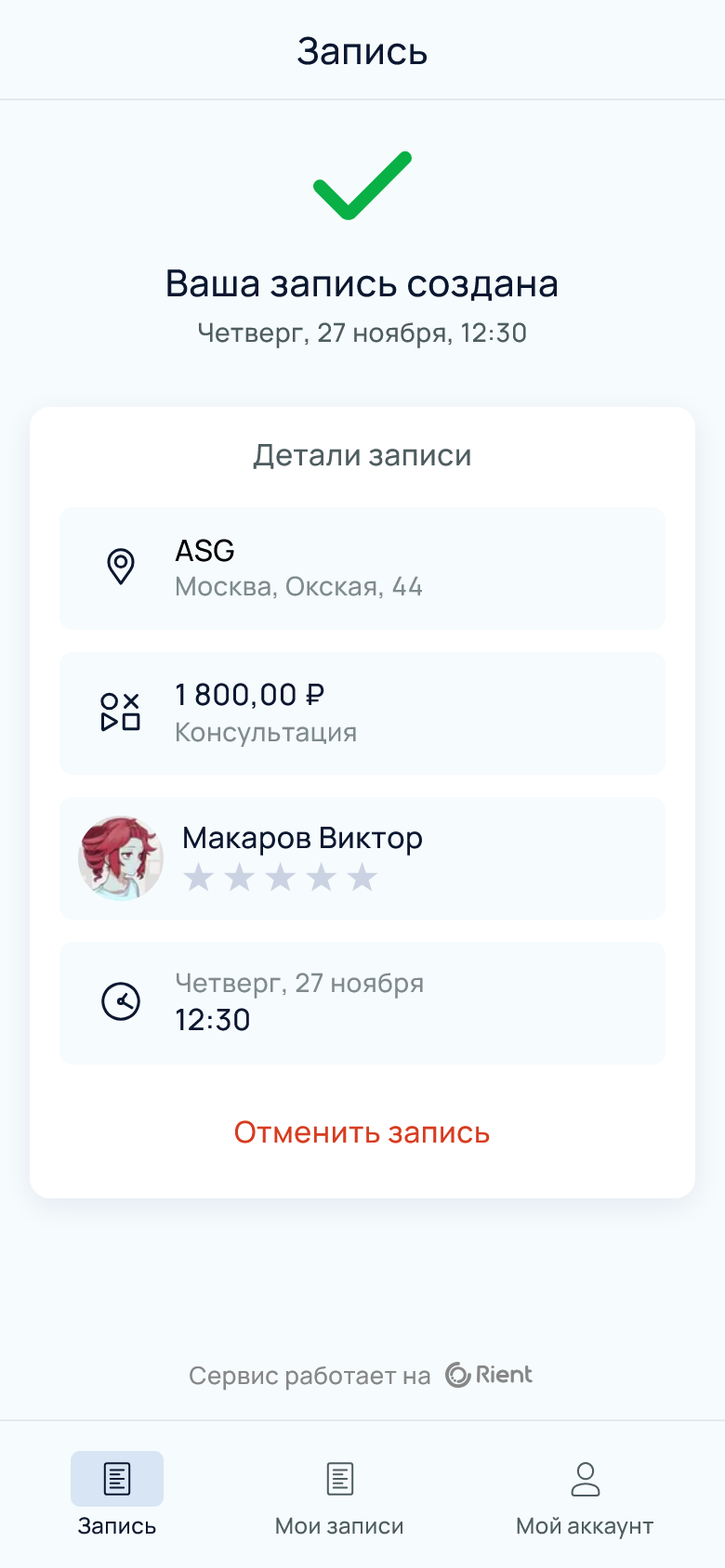The image size is (725, 1568).
Task: Click the location pin icon next to ASG
Action: click(120, 567)
